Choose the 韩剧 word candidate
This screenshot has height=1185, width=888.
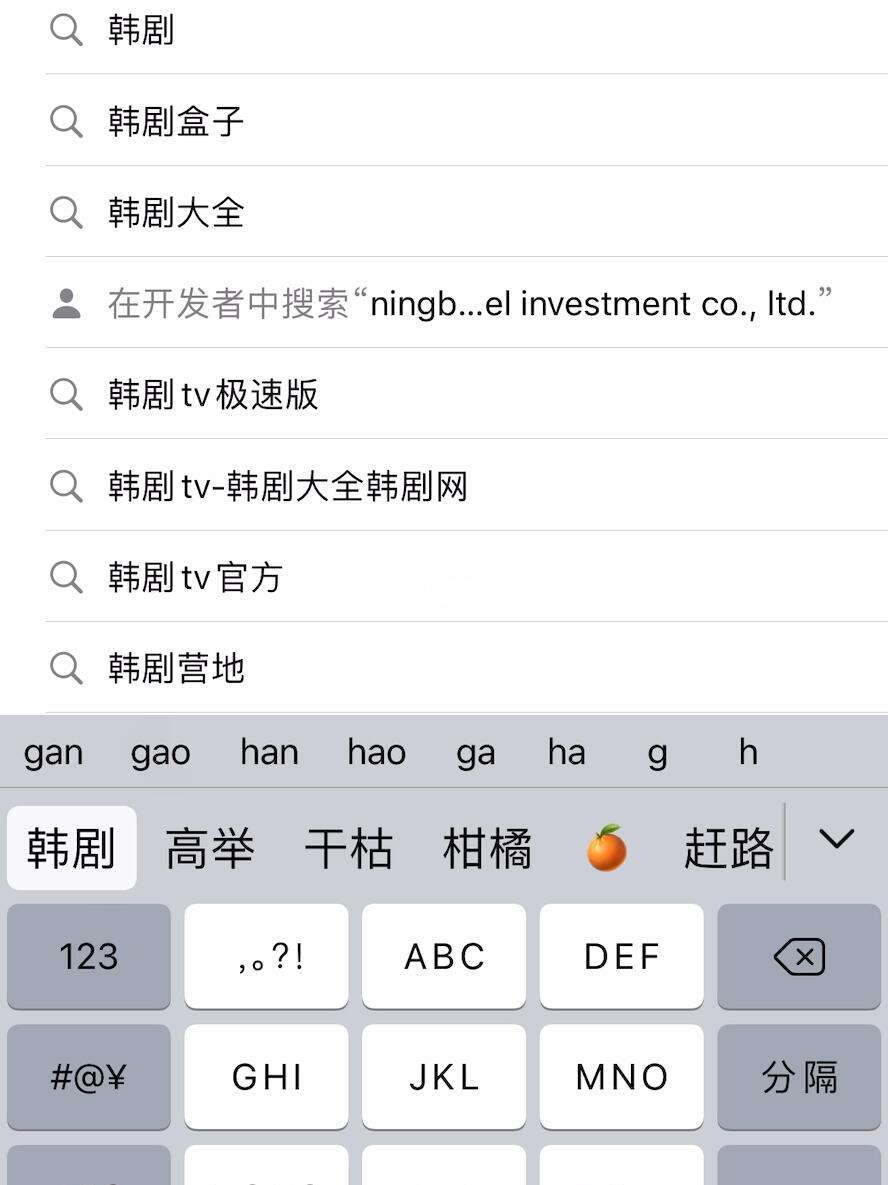pyautogui.click(x=70, y=846)
